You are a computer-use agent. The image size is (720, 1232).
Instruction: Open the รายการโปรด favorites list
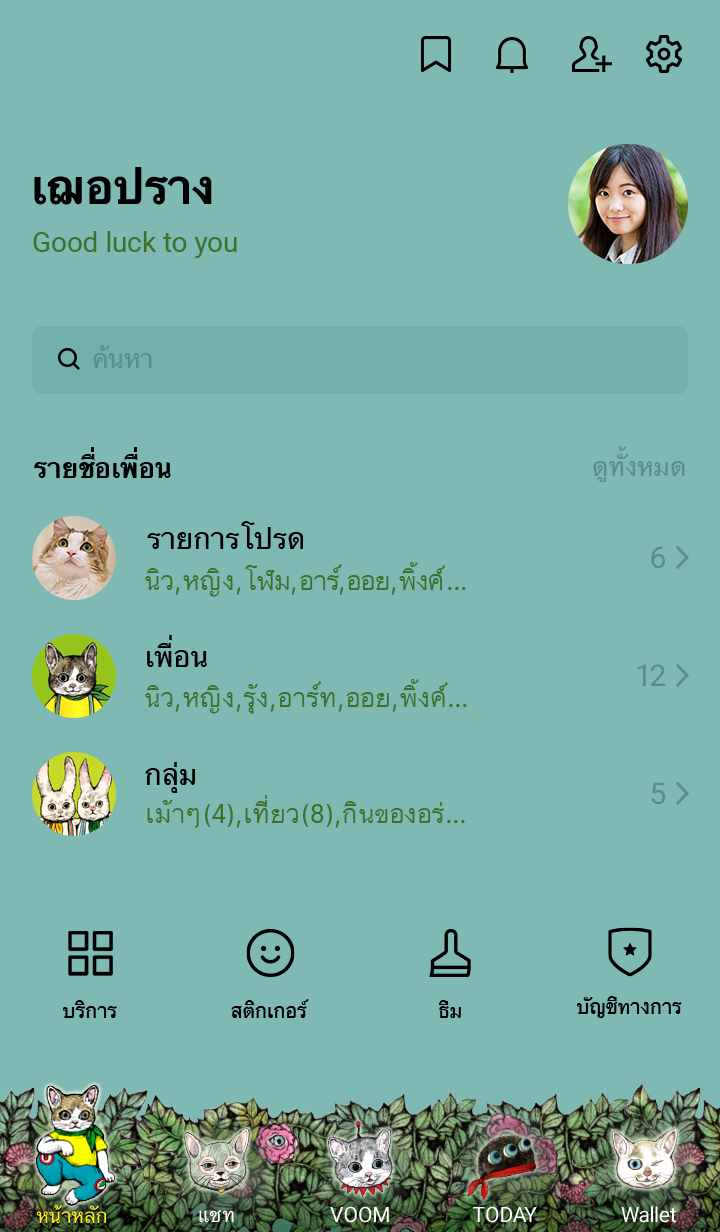tap(360, 558)
